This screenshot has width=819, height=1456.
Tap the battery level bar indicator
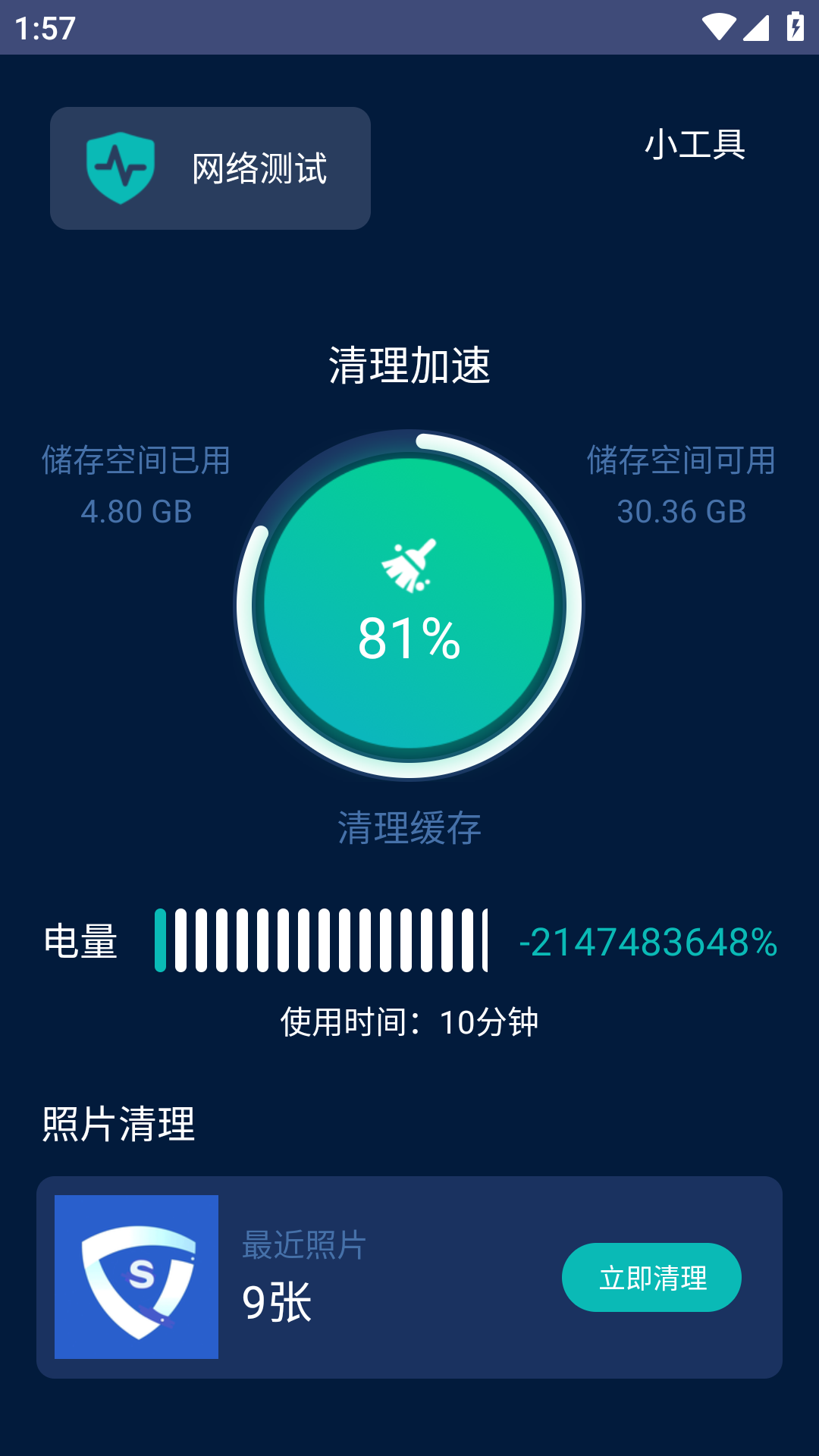322,940
